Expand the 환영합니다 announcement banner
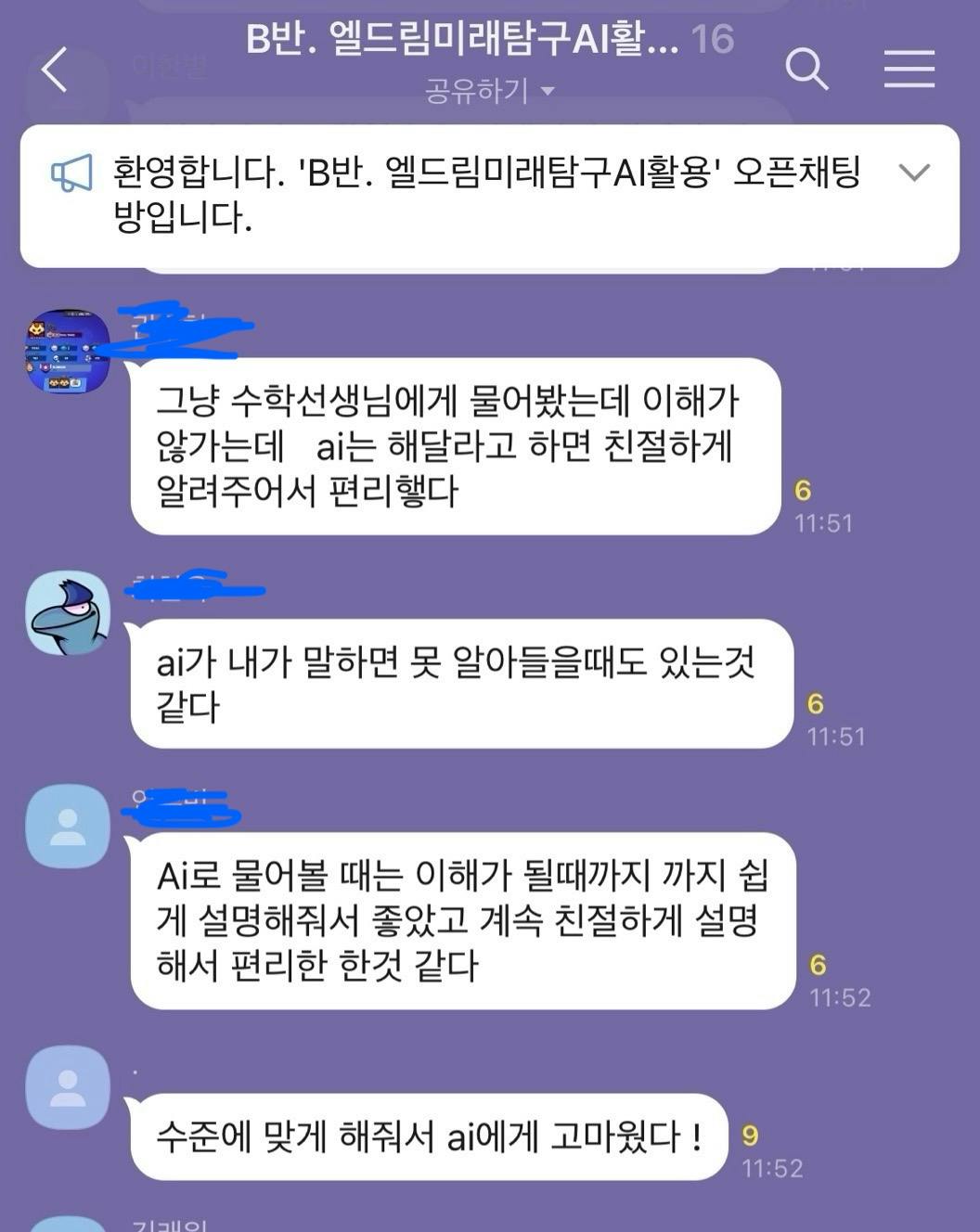This screenshot has width=980, height=1232. [x=914, y=173]
